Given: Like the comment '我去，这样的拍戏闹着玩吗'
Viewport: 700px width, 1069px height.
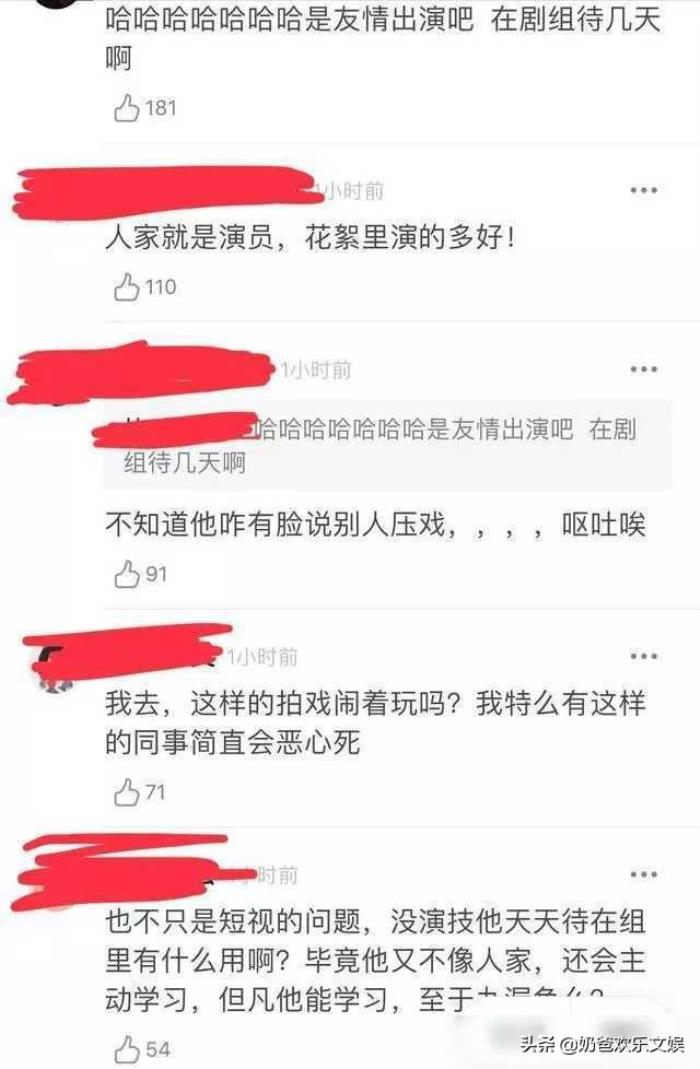Looking at the screenshot, I should [x=127, y=794].
